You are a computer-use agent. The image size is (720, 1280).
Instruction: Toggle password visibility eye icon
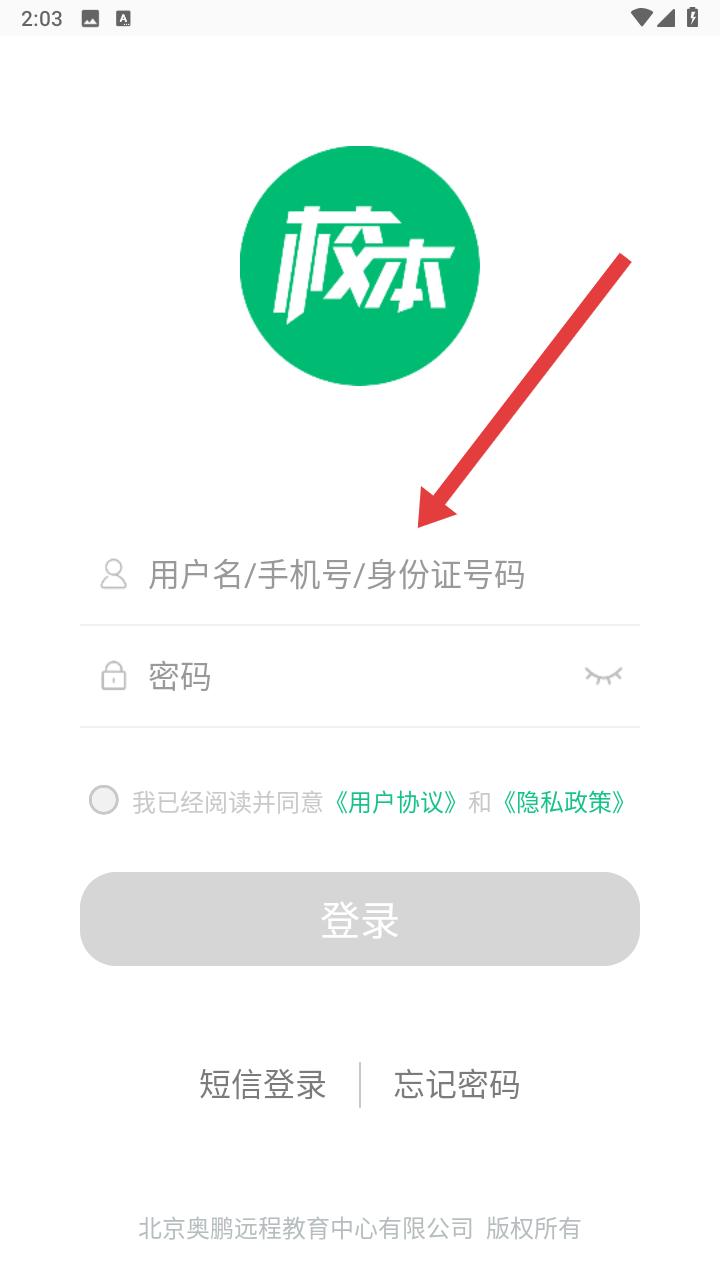[603, 676]
